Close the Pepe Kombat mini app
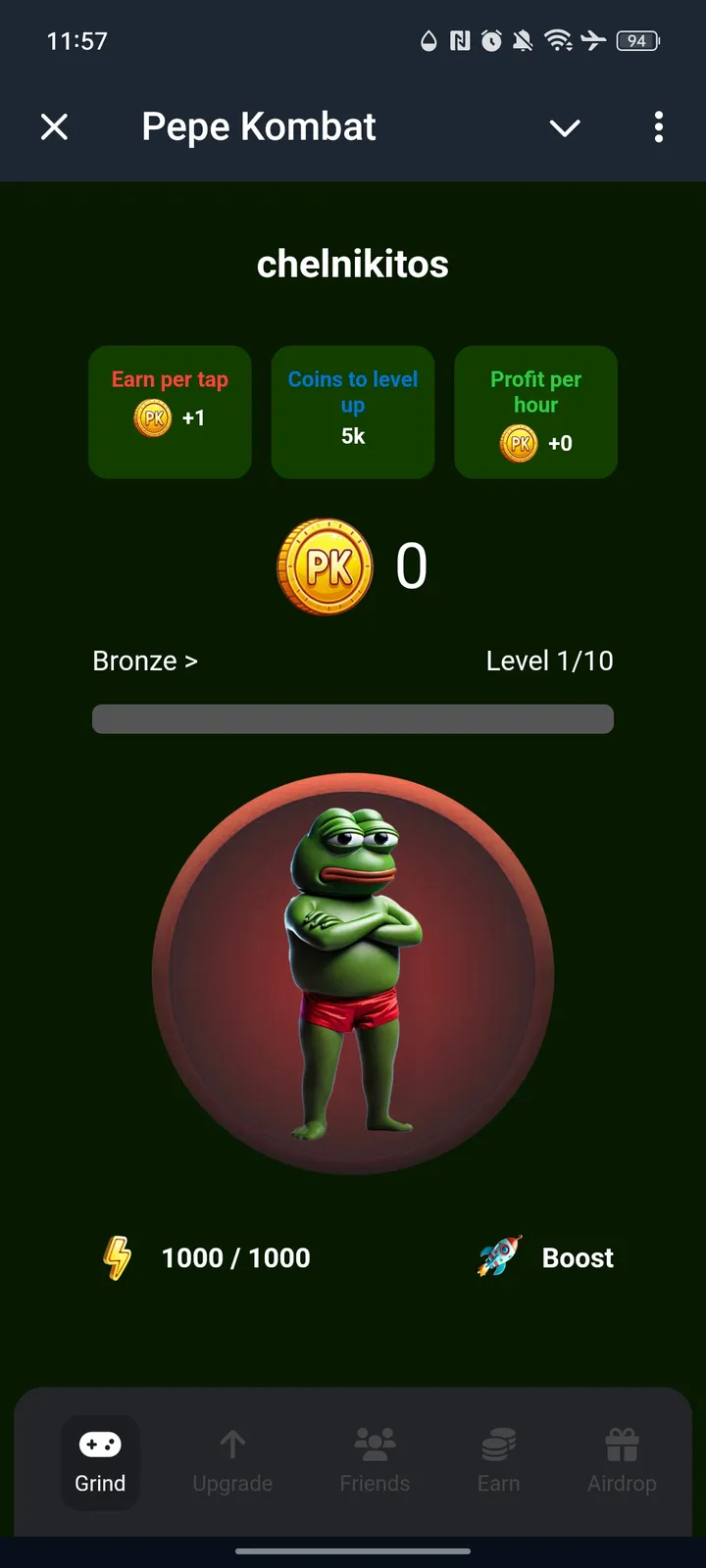This screenshot has height=1568, width=706. pyautogui.click(x=55, y=126)
